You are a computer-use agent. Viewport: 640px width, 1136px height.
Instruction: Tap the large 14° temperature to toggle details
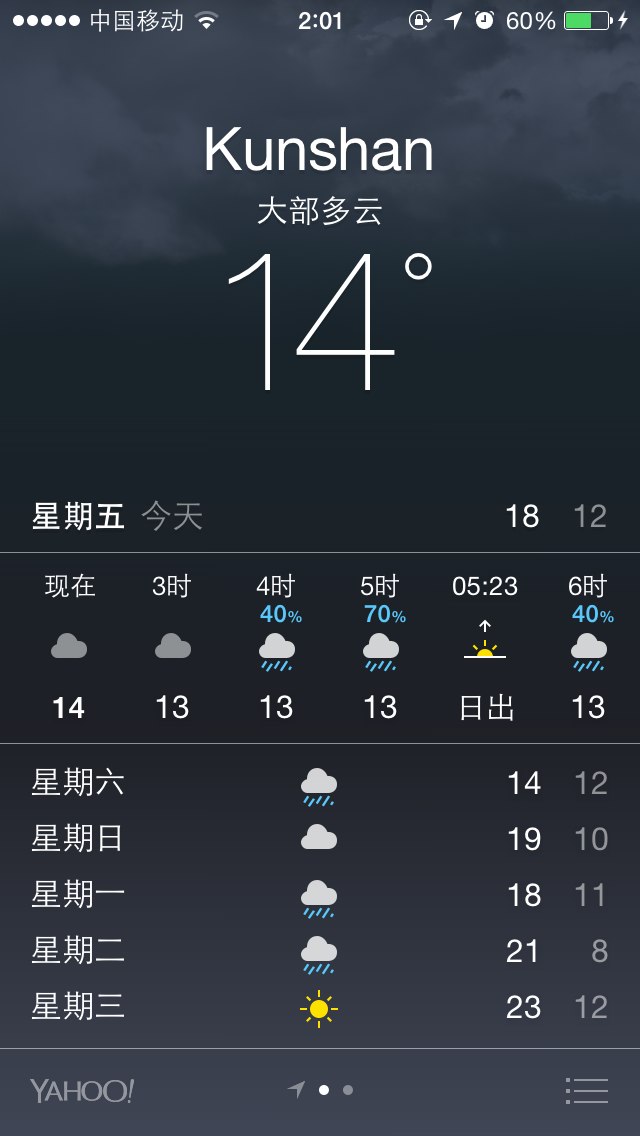coord(330,321)
